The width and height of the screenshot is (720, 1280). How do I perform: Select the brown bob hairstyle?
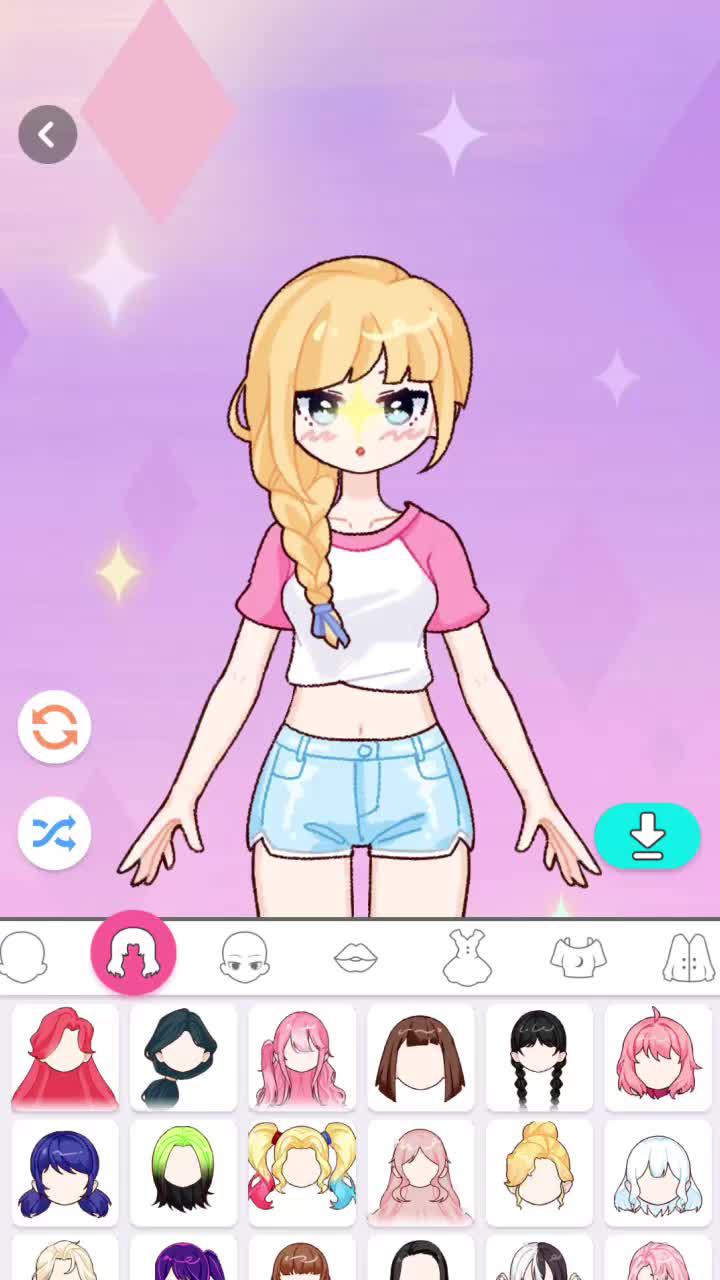(420, 1057)
